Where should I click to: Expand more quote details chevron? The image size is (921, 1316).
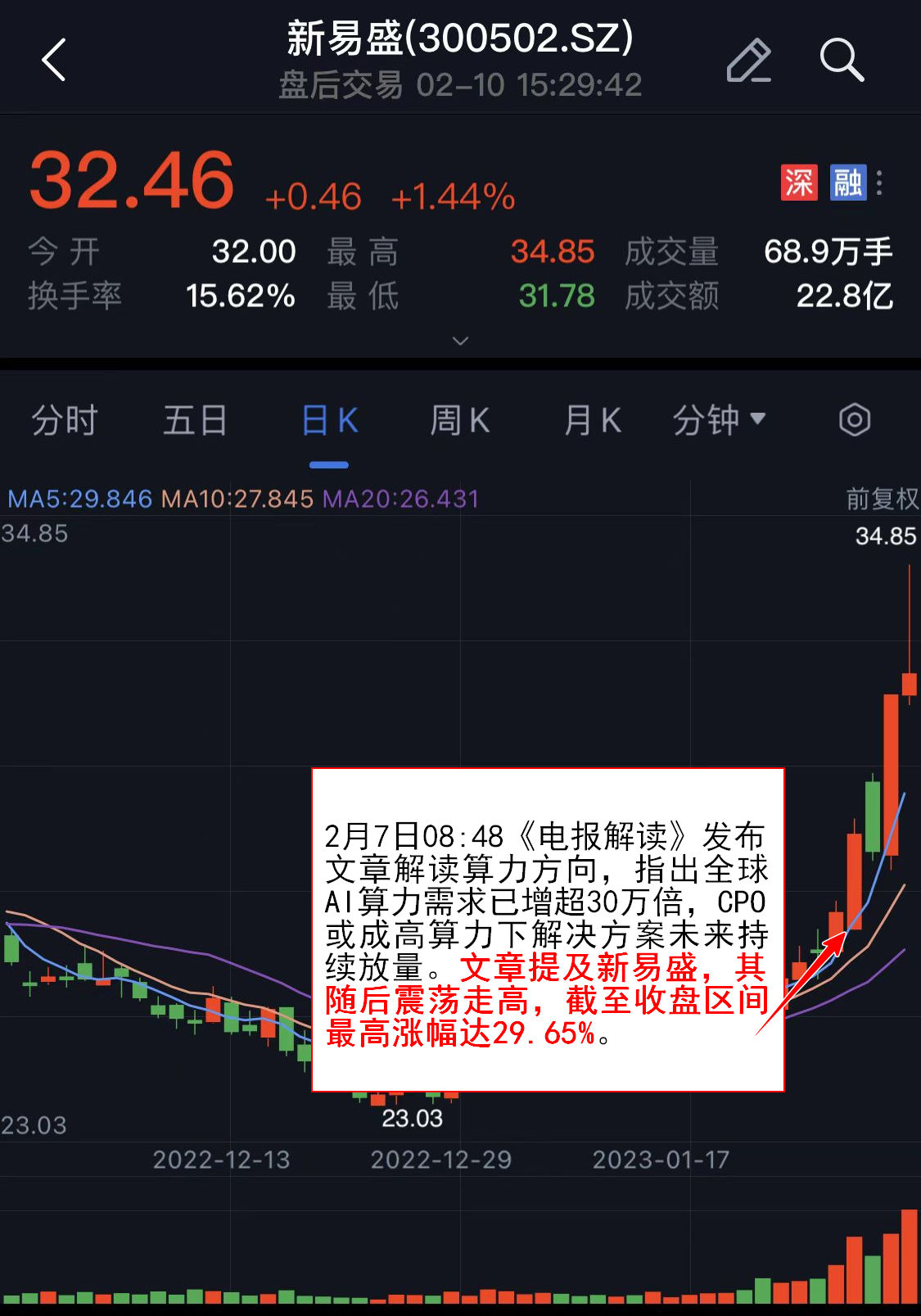point(460,341)
